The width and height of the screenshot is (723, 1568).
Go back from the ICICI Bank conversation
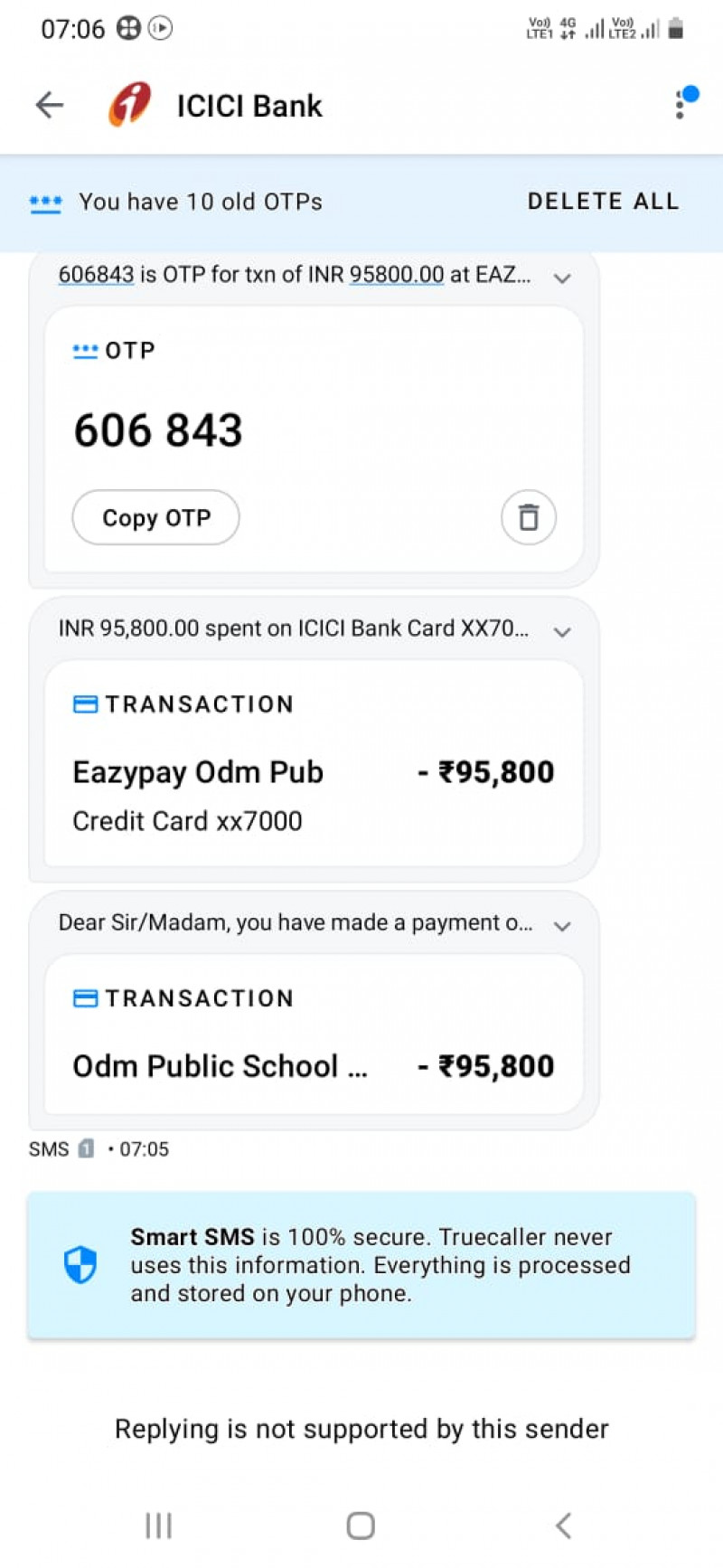pyautogui.click(x=50, y=105)
